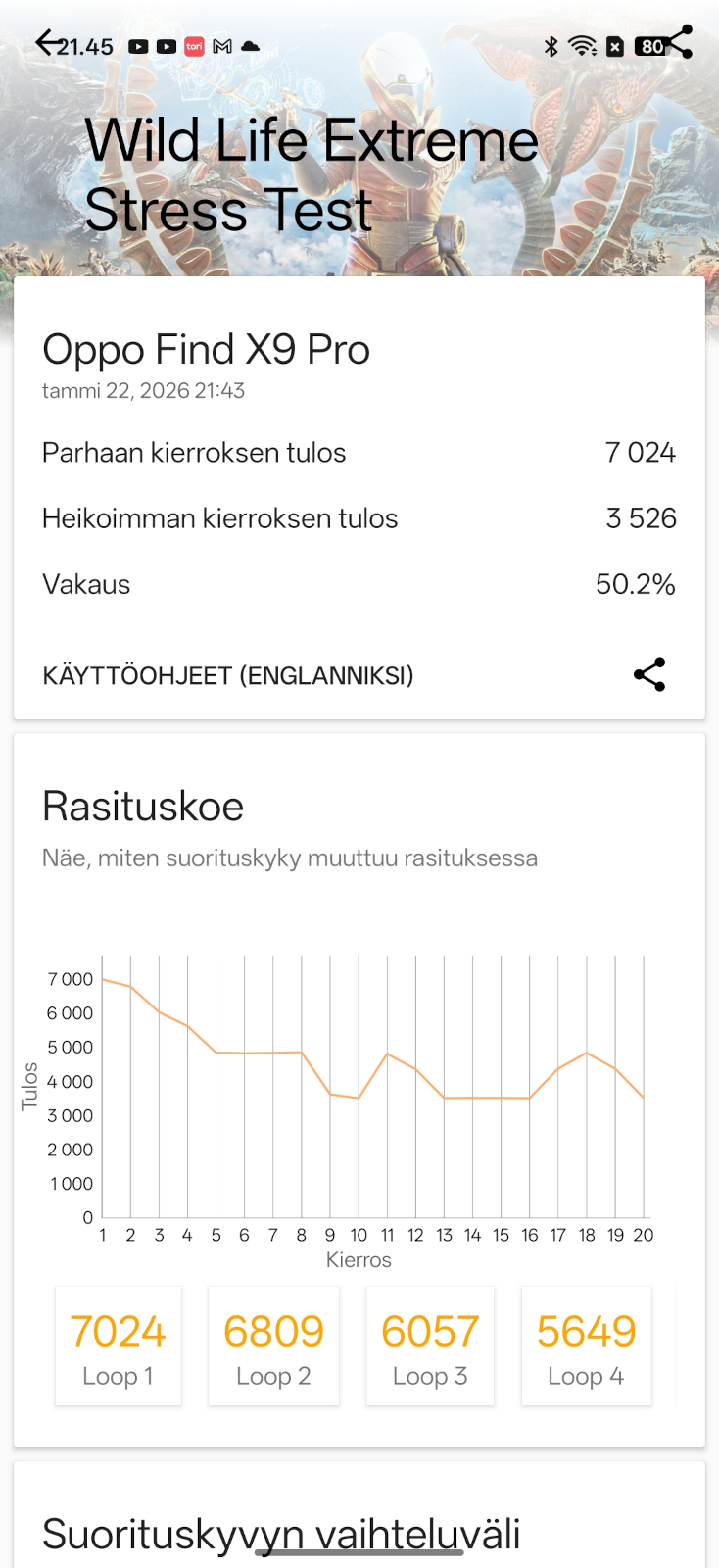Select the Loop 3 score card
This screenshot has width=719, height=1568.
[x=430, y=1347]
